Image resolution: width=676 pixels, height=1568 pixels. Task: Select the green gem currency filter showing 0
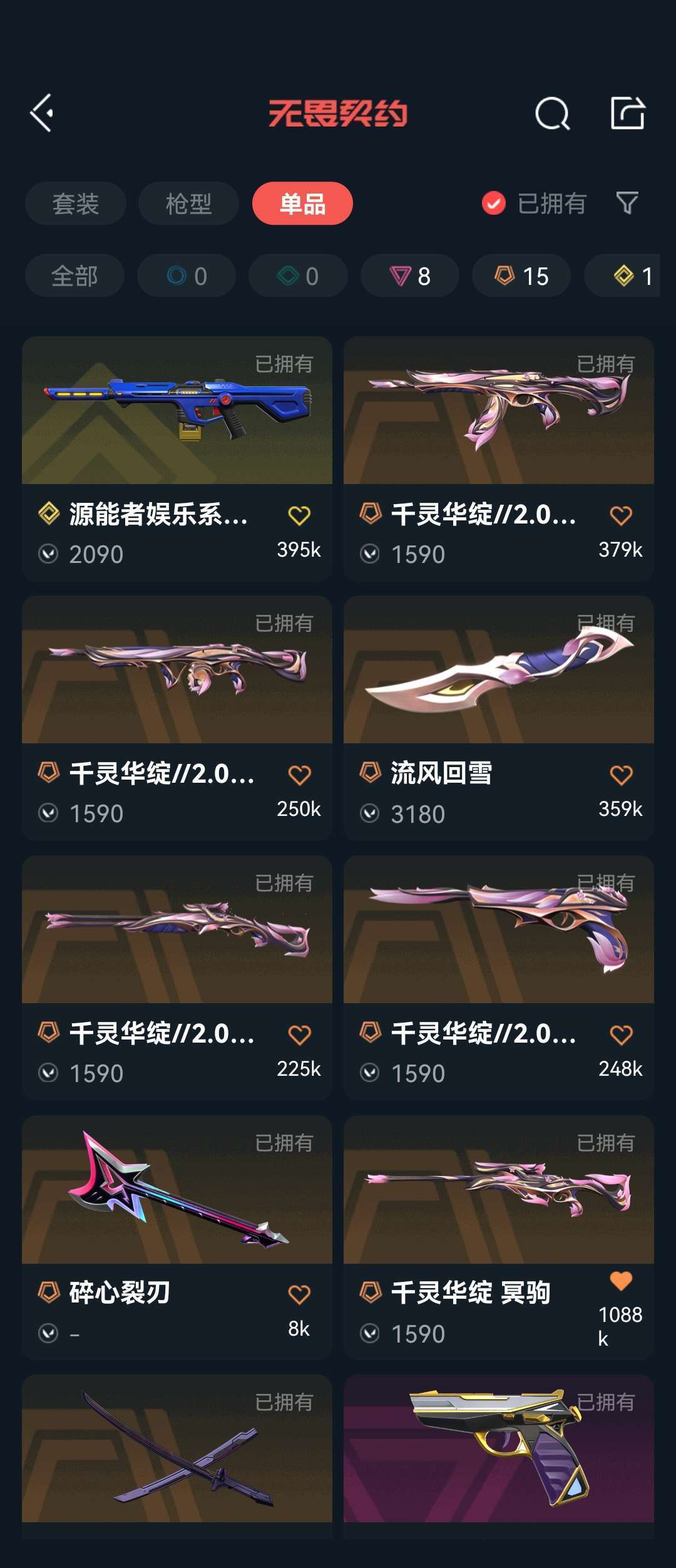pyautogui.click(x=298, y=276)
